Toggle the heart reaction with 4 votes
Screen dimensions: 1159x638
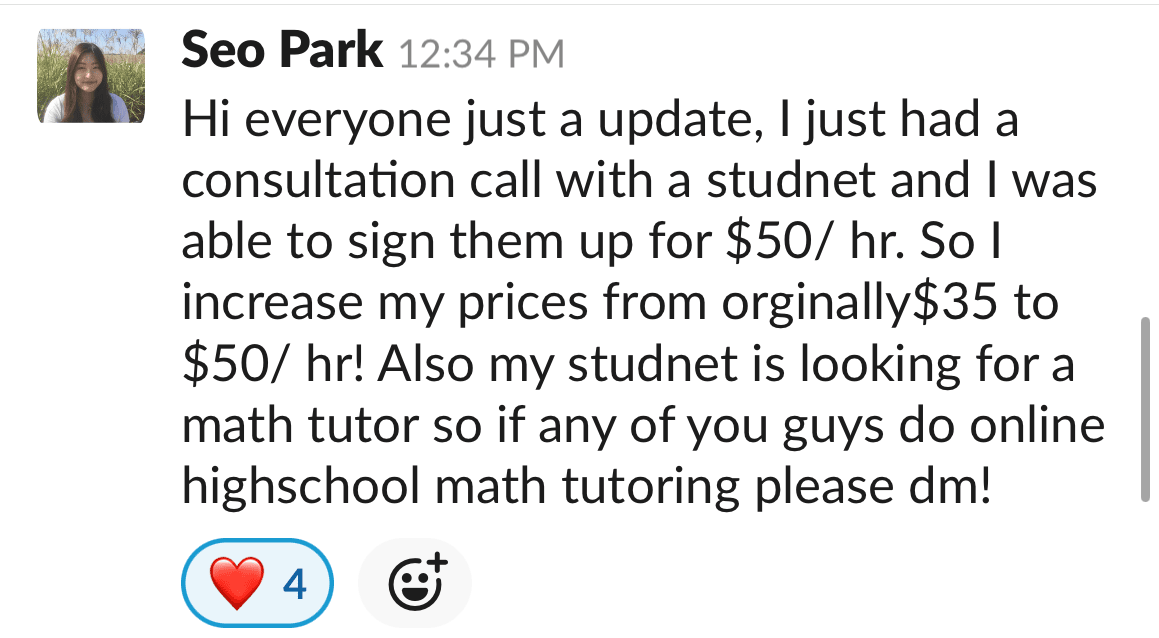tap(257, 581)
